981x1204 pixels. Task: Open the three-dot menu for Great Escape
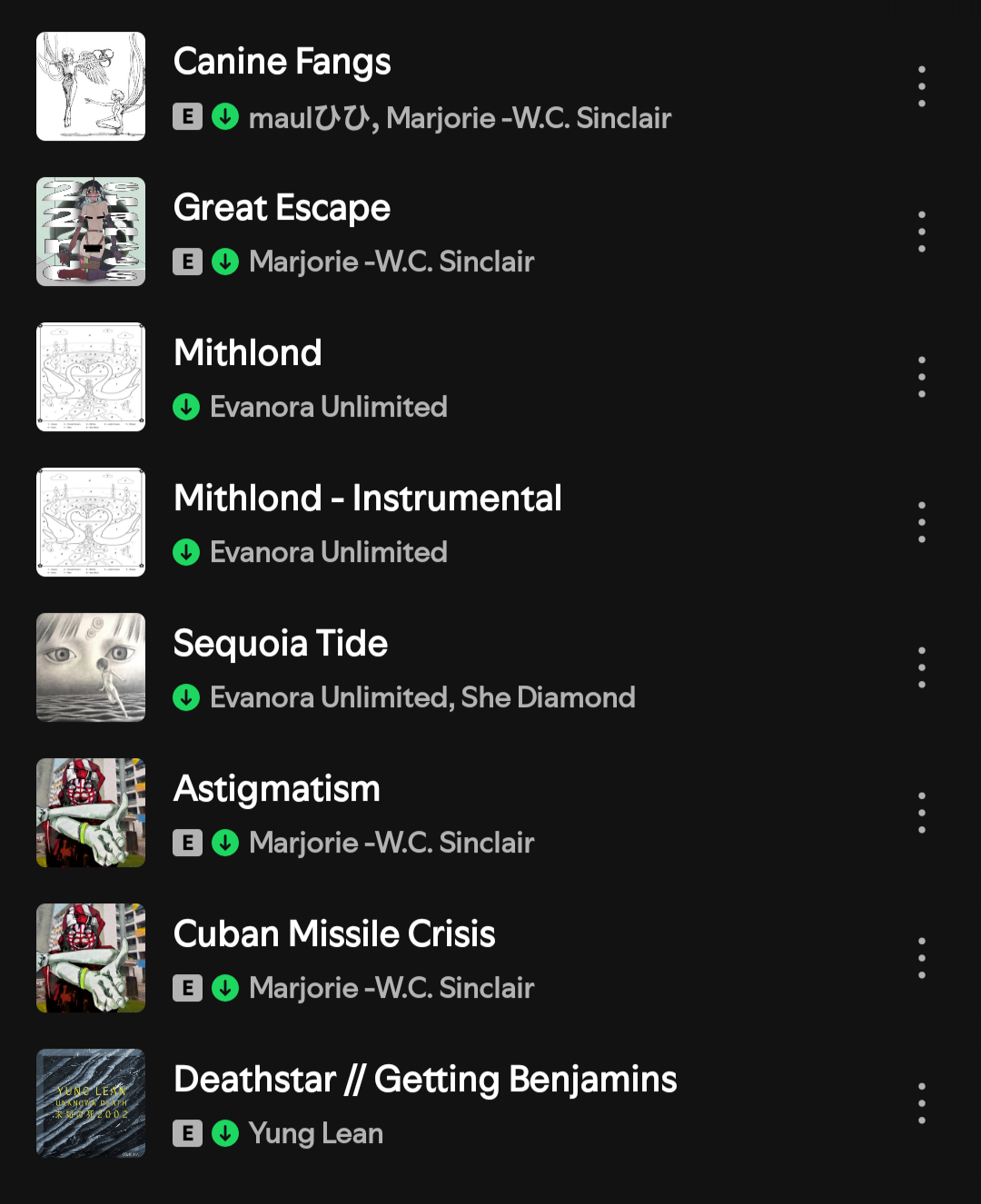point(921,232)
